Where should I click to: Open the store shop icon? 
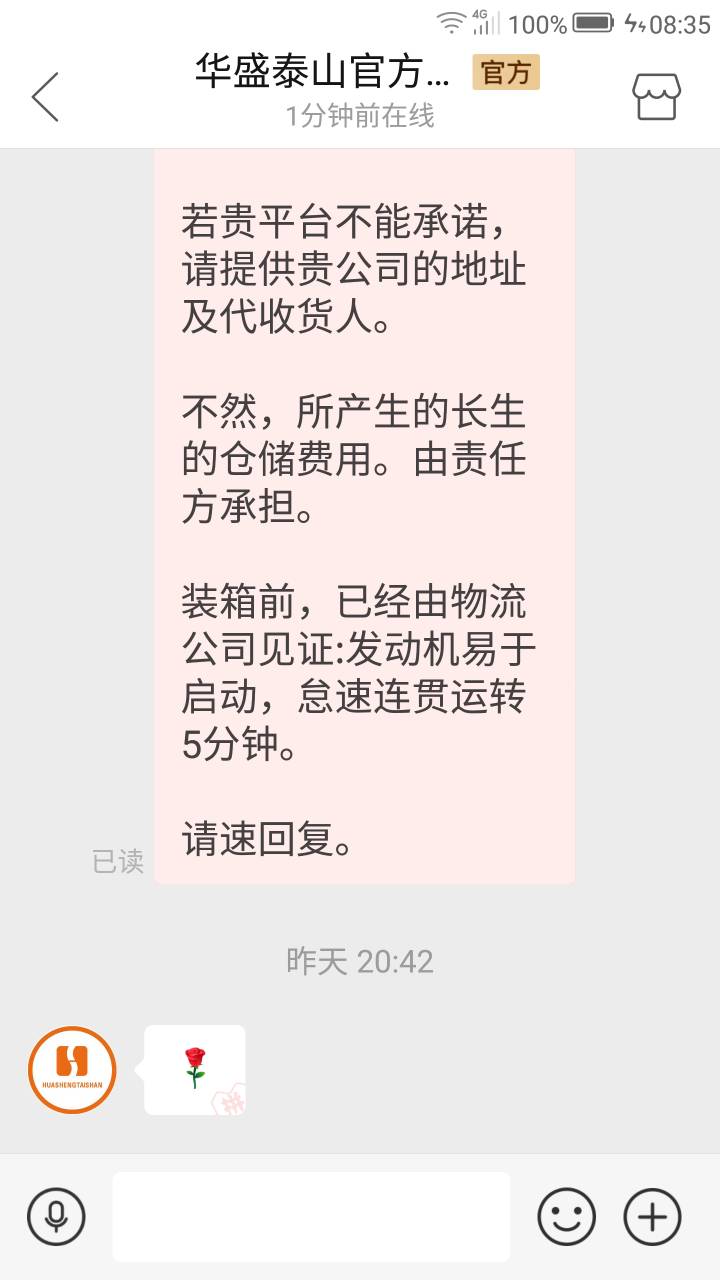656,97
